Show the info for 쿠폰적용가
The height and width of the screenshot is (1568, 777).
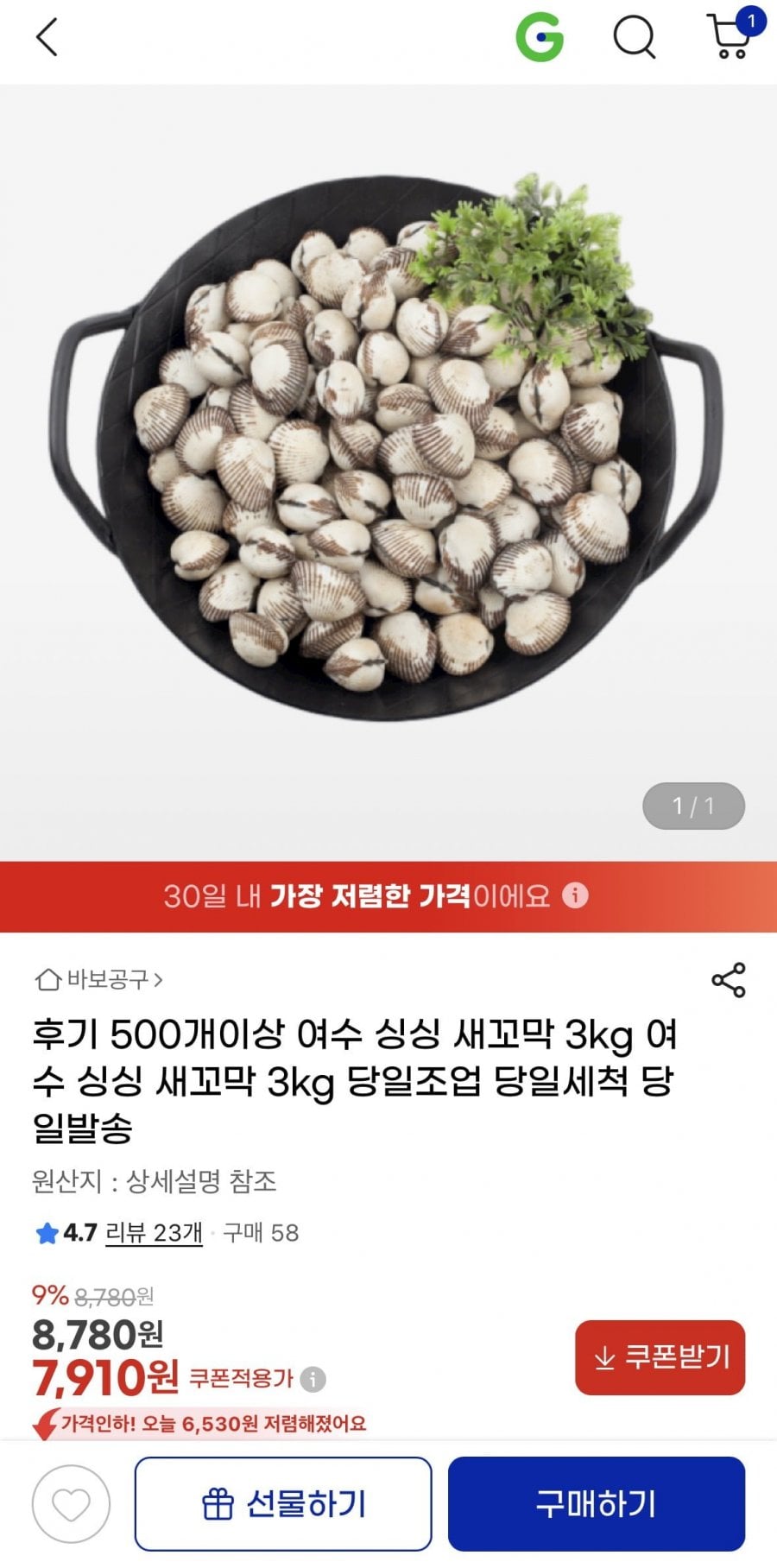coord(313,1379)
